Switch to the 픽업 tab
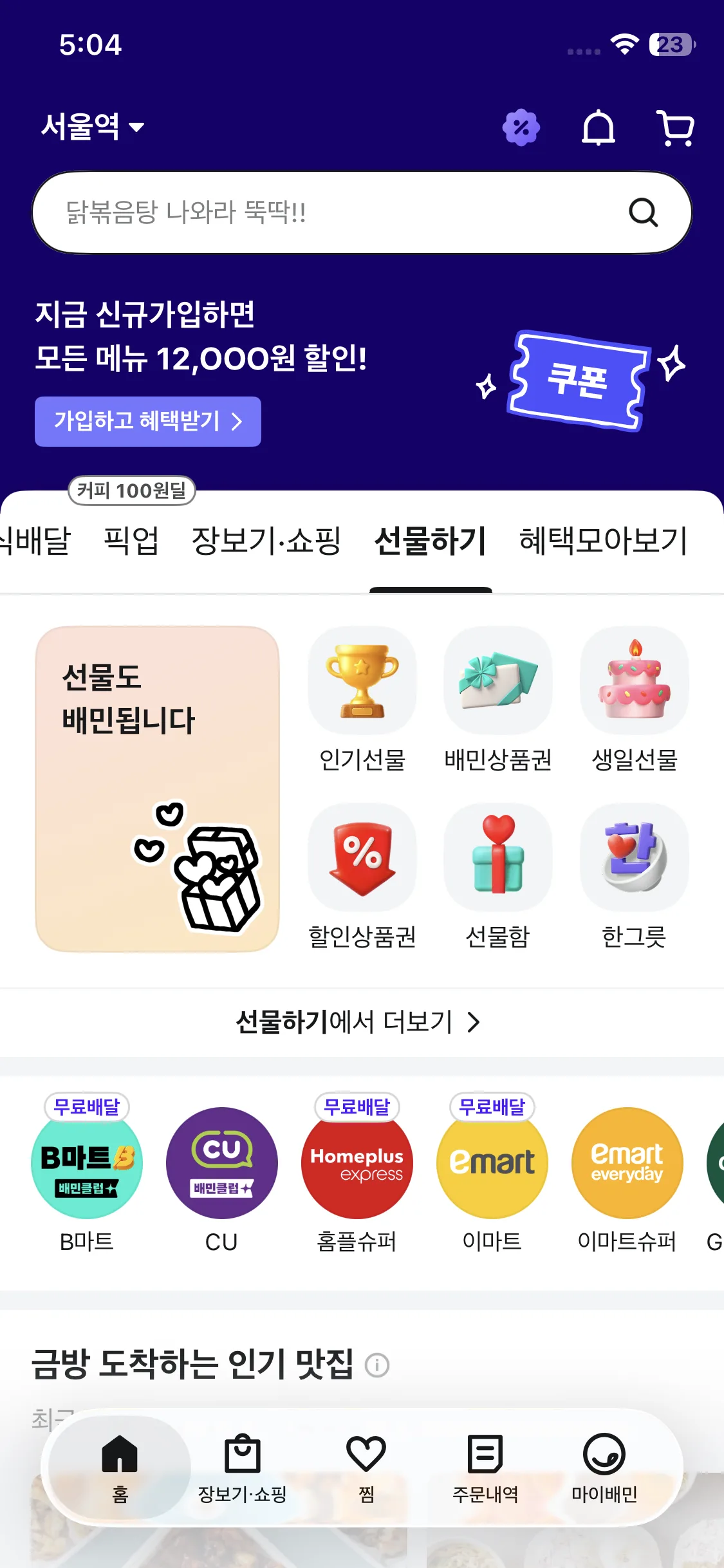 click(131, 541)
